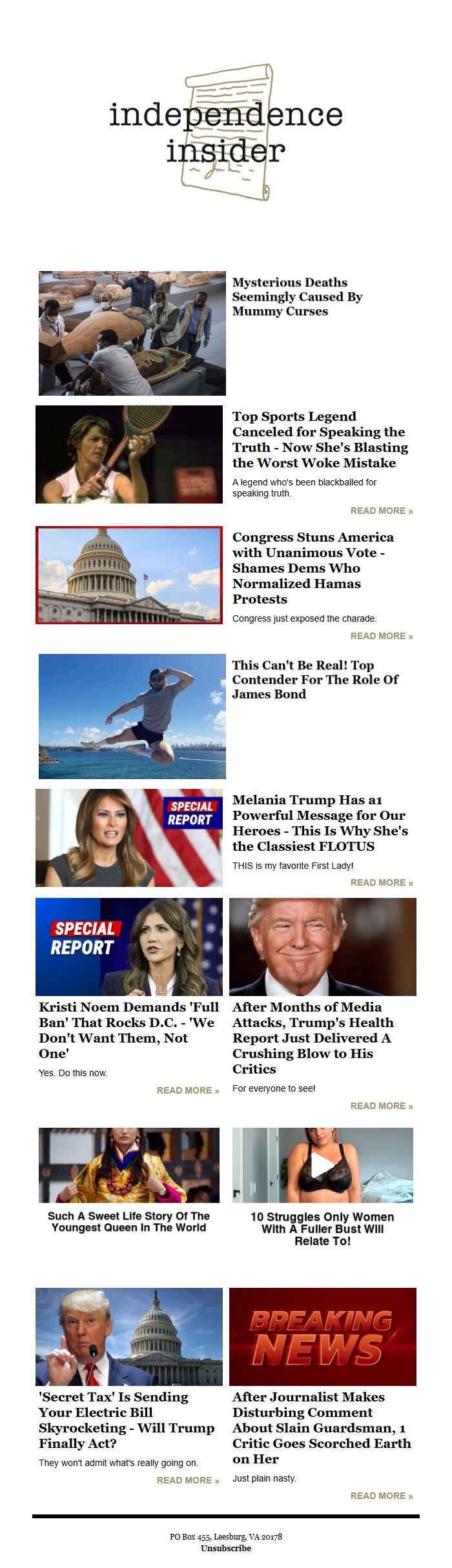The height and width of the screenshot is (1568, 452).
Task: Open the Breaking News image
Action: (322, 1336)
